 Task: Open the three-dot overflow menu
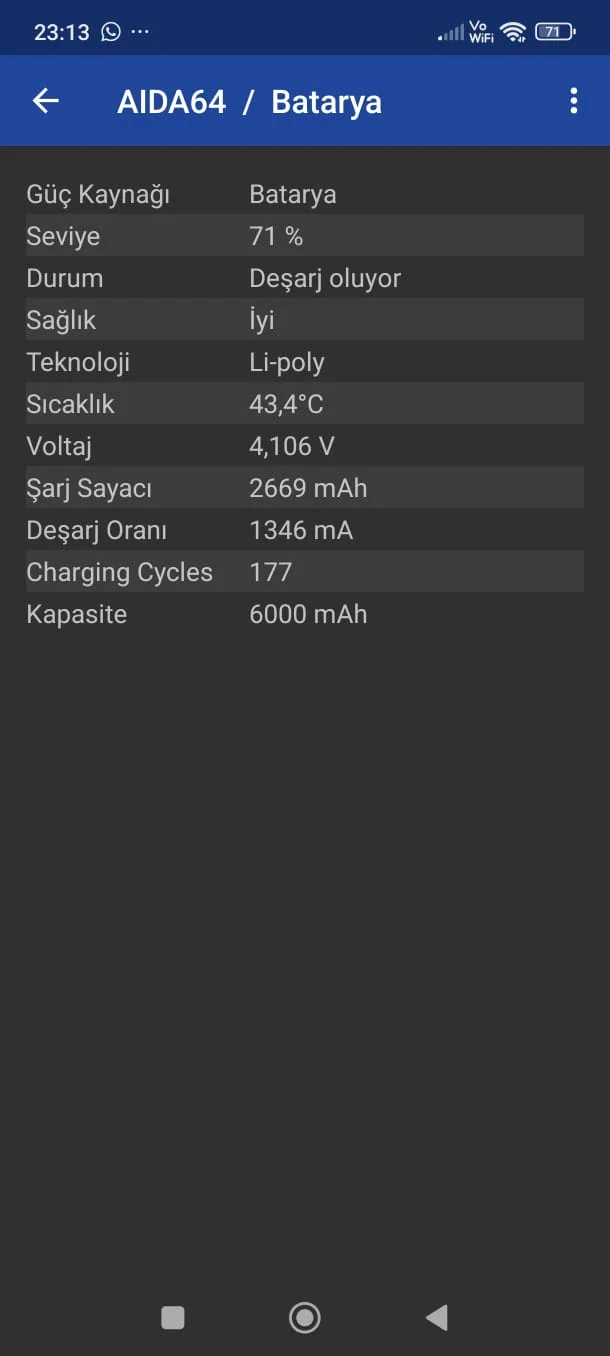573,101
